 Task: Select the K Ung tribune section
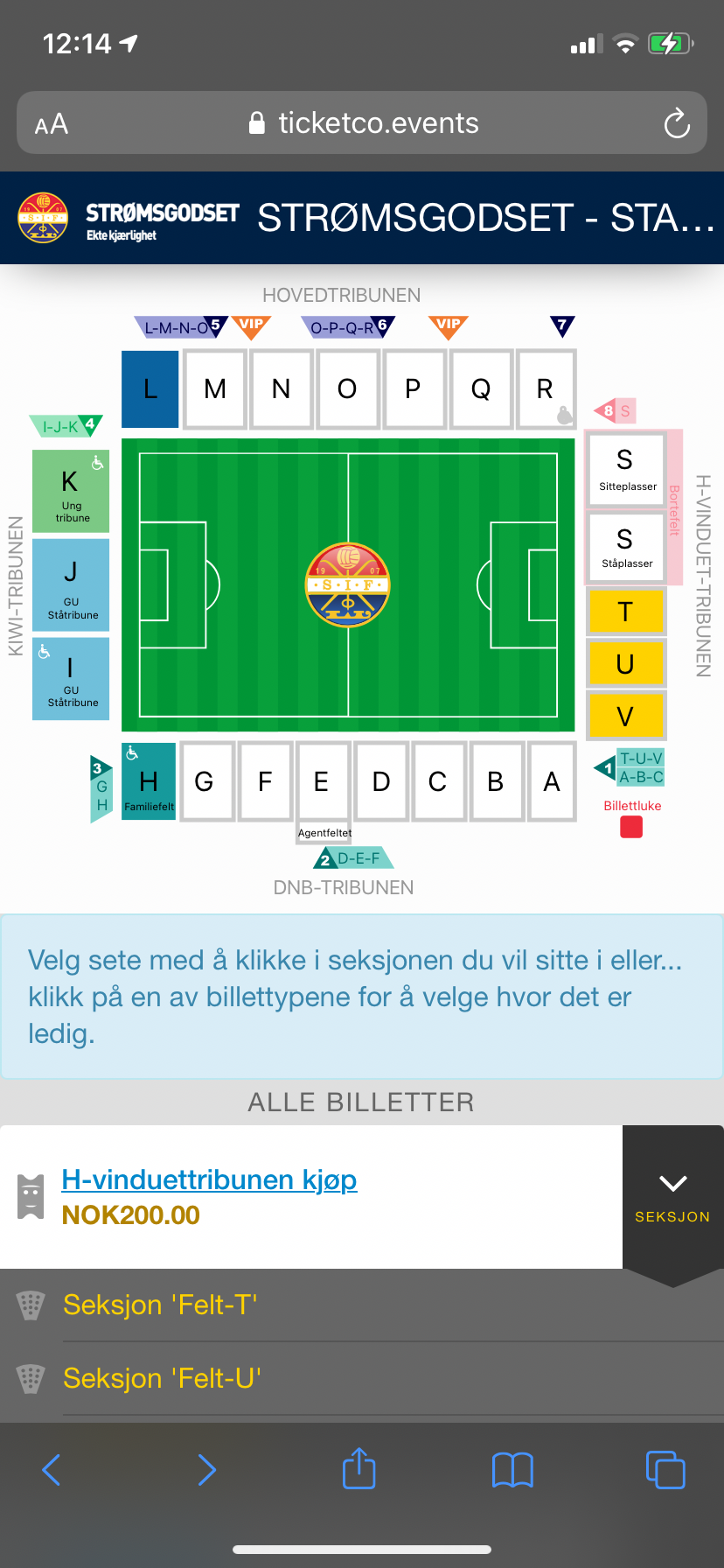click(x=71, y=492)
